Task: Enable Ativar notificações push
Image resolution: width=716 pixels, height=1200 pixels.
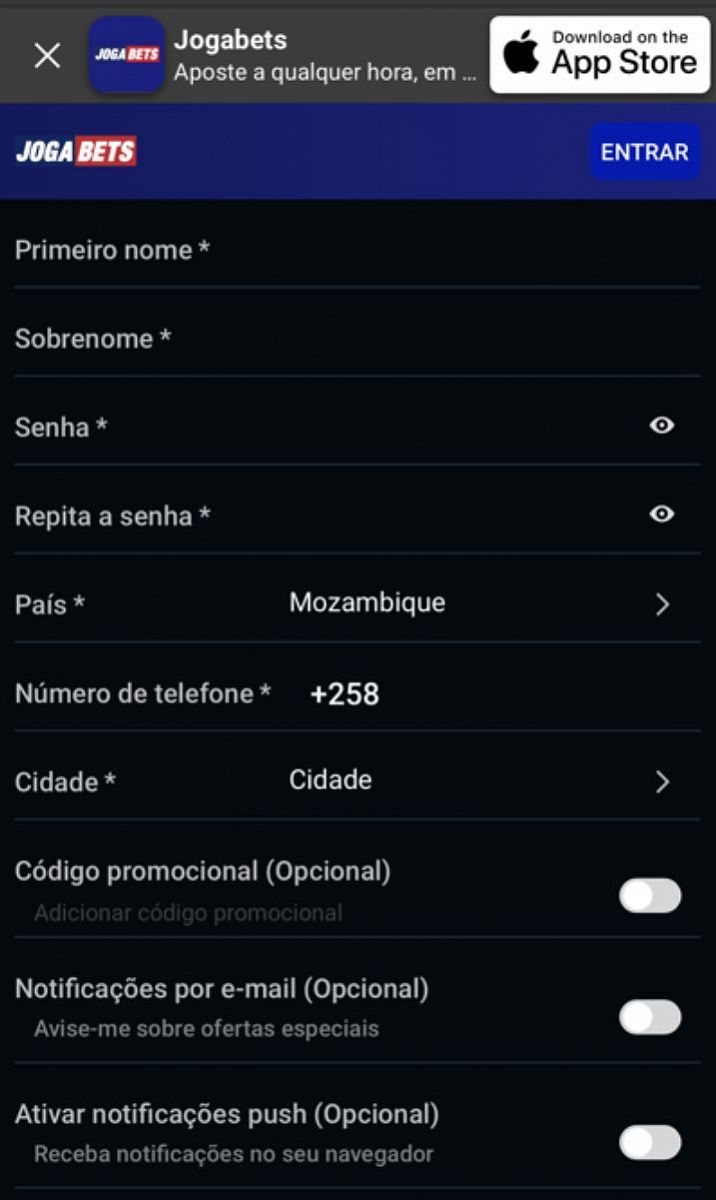Action: [x=650, y=1142]
